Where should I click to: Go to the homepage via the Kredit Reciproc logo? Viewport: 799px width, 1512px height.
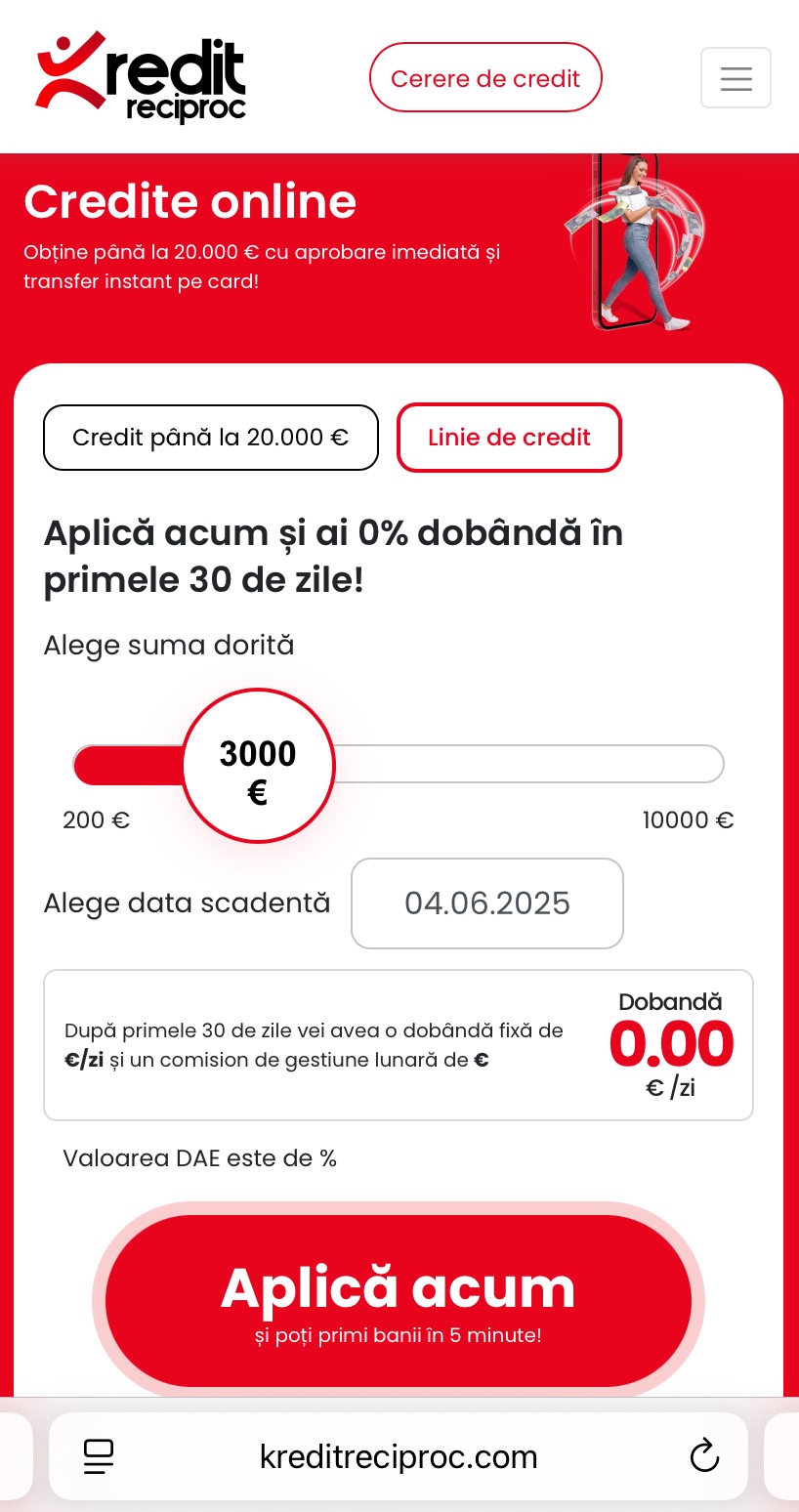(141, 77)
